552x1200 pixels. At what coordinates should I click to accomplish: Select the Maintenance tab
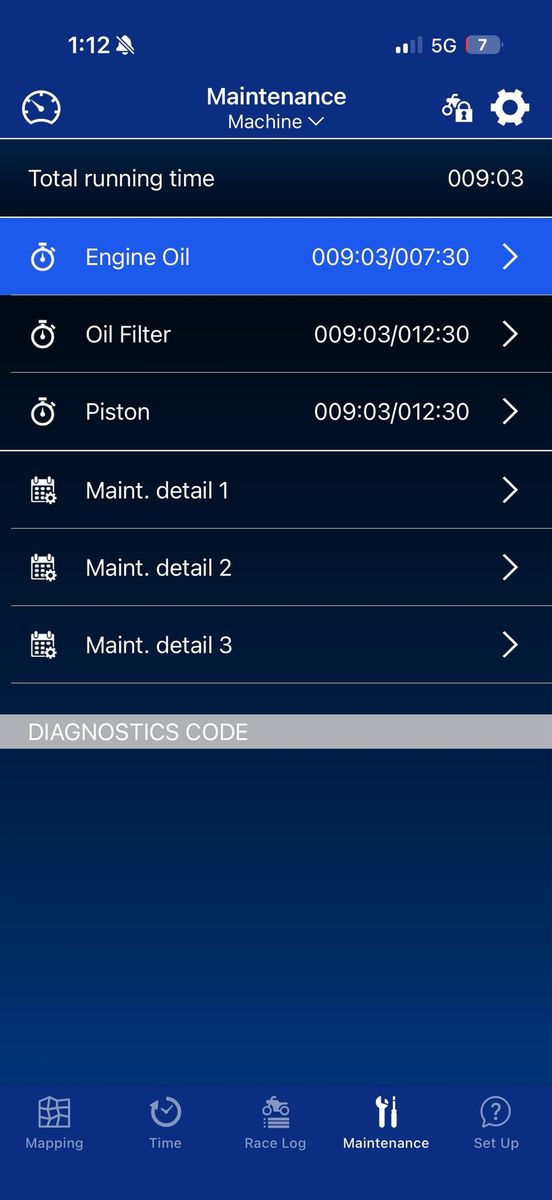click(x=386, y=1123)
